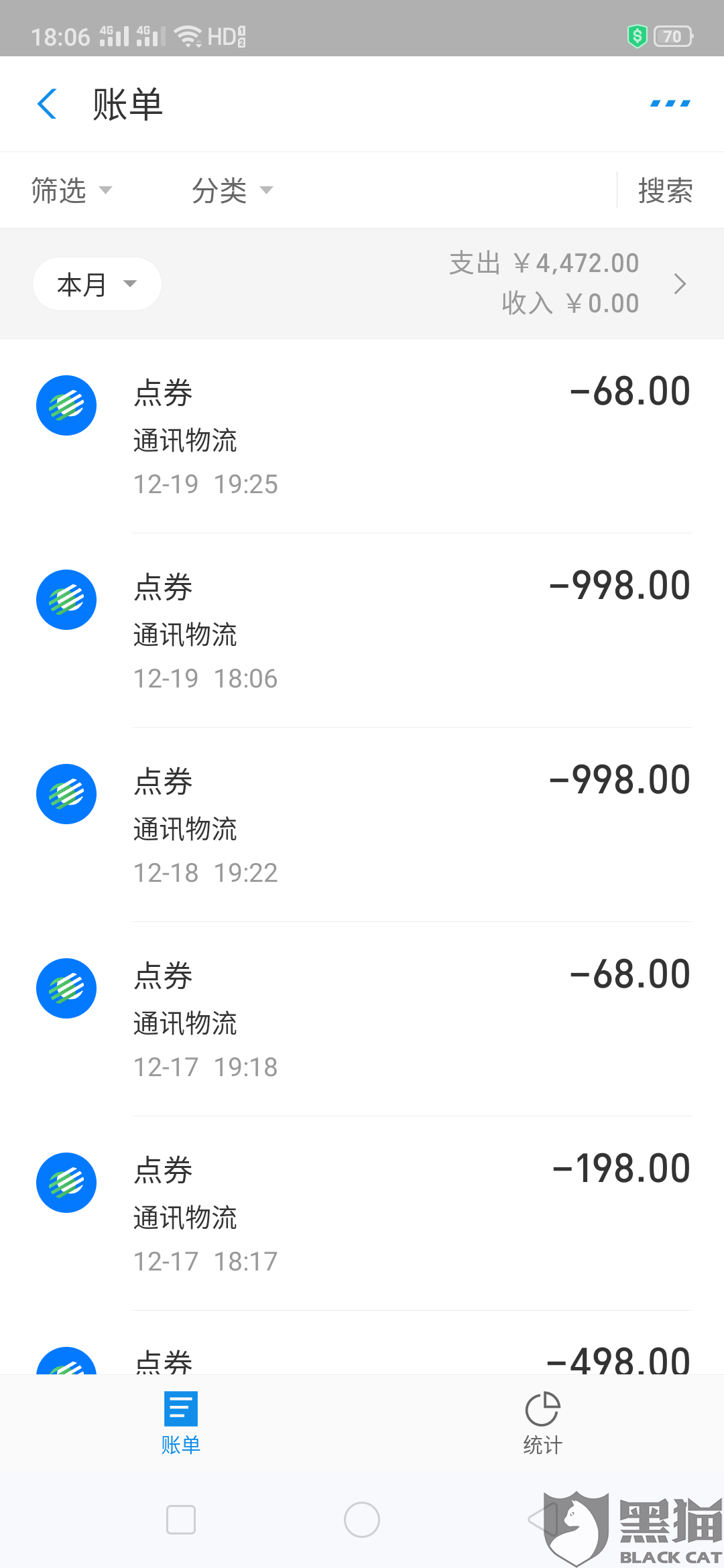Open recent apps with the square button
Screen dimensions: 724x1568
(181, 1520)
